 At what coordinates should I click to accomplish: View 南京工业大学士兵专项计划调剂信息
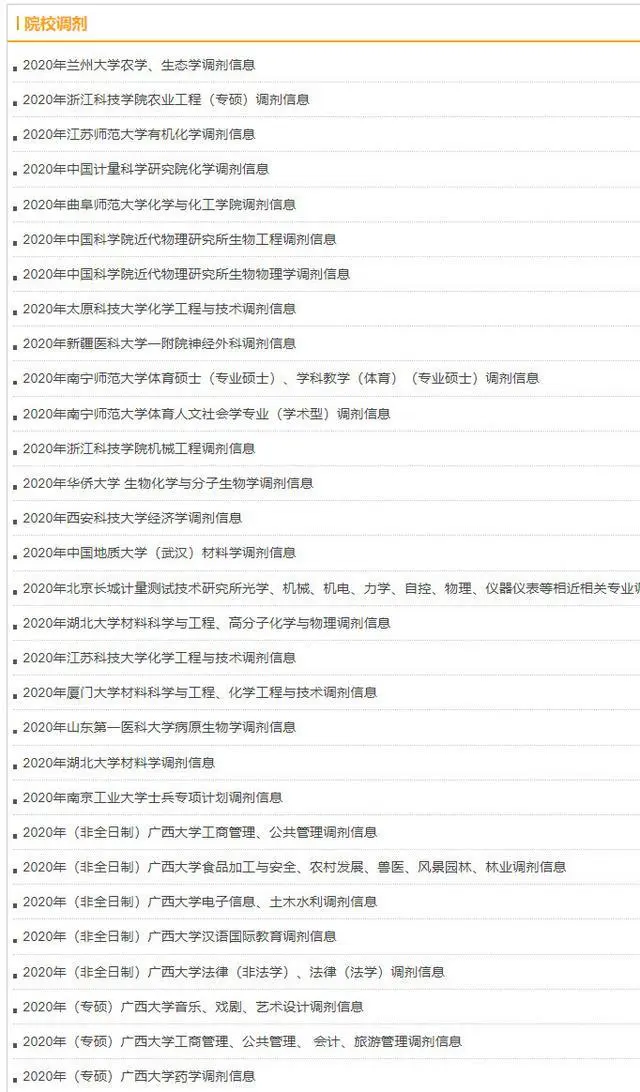(152, 797)
